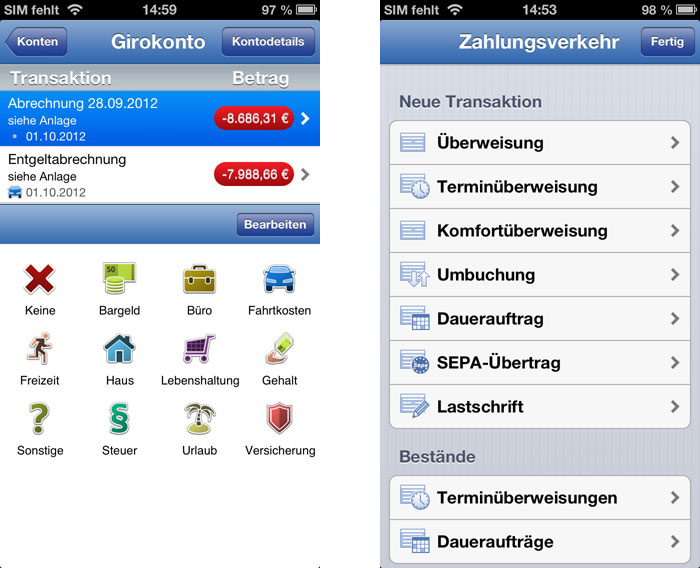View existing Terminüberweisungen
This screenshot has width=700, height=568.
pos(540,498)
